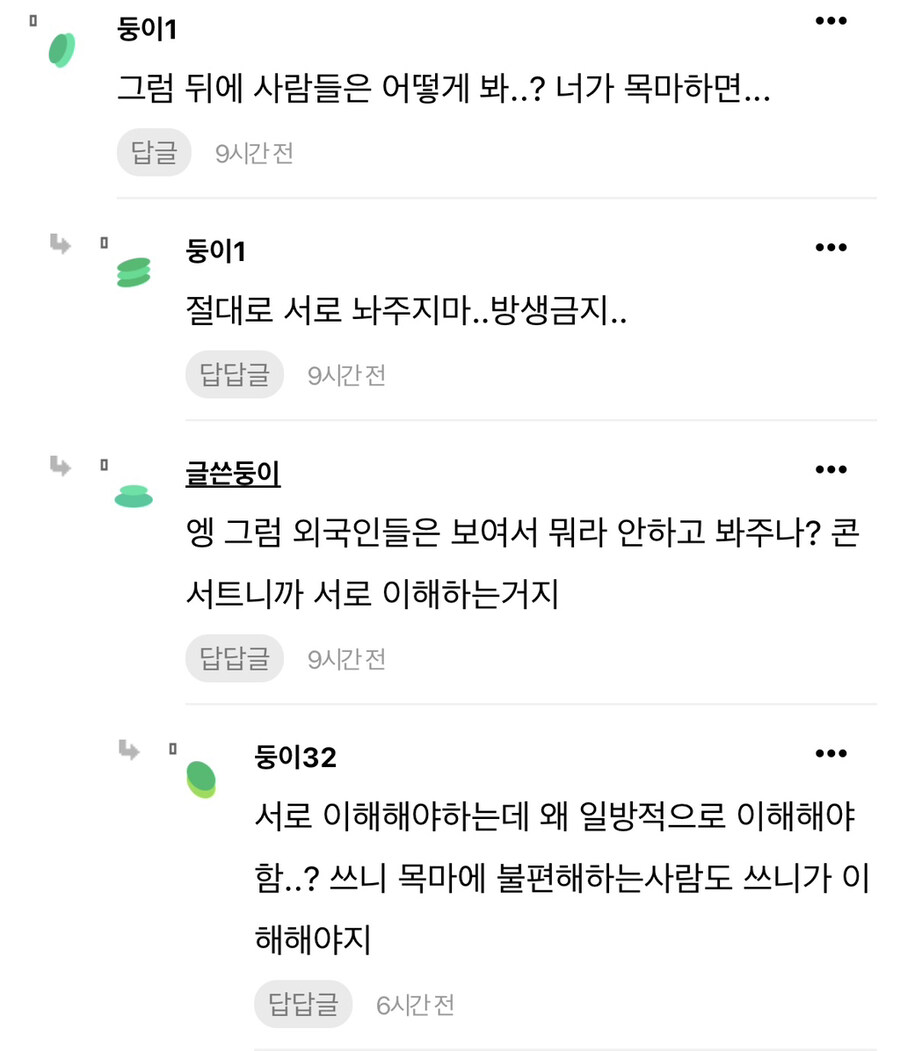
Task: Open the 글쓴둥이 username link
Action: pos(233,474)
